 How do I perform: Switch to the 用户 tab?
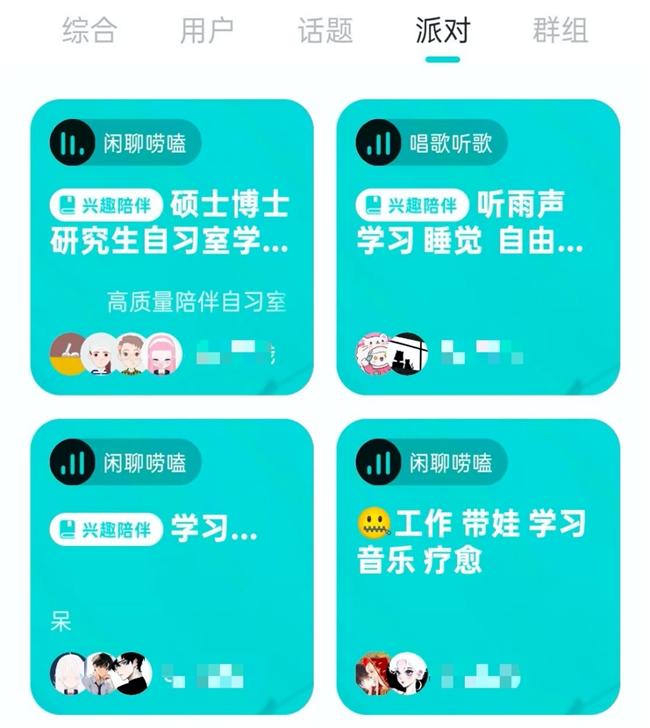tap(207, 31)
